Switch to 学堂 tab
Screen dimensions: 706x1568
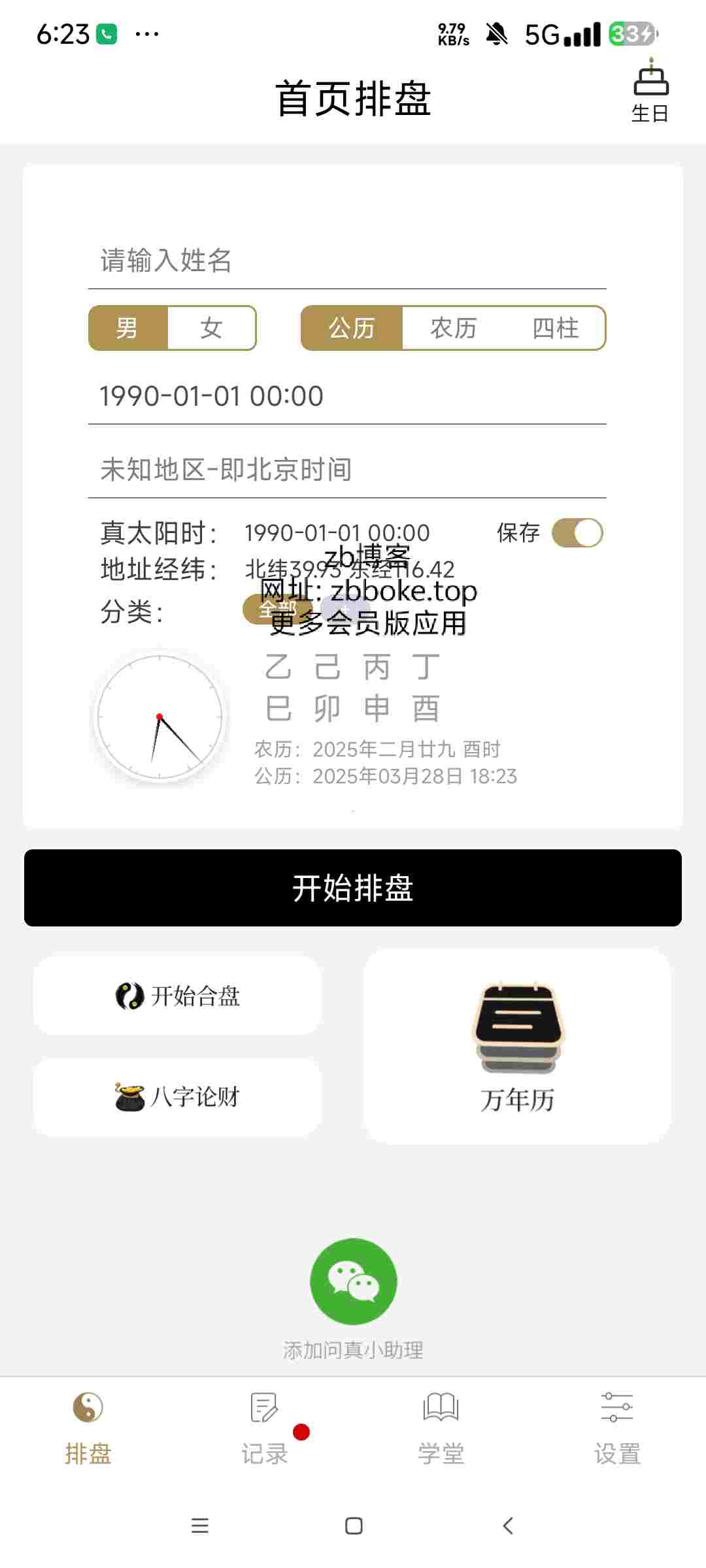click(x=441, y=1429)
